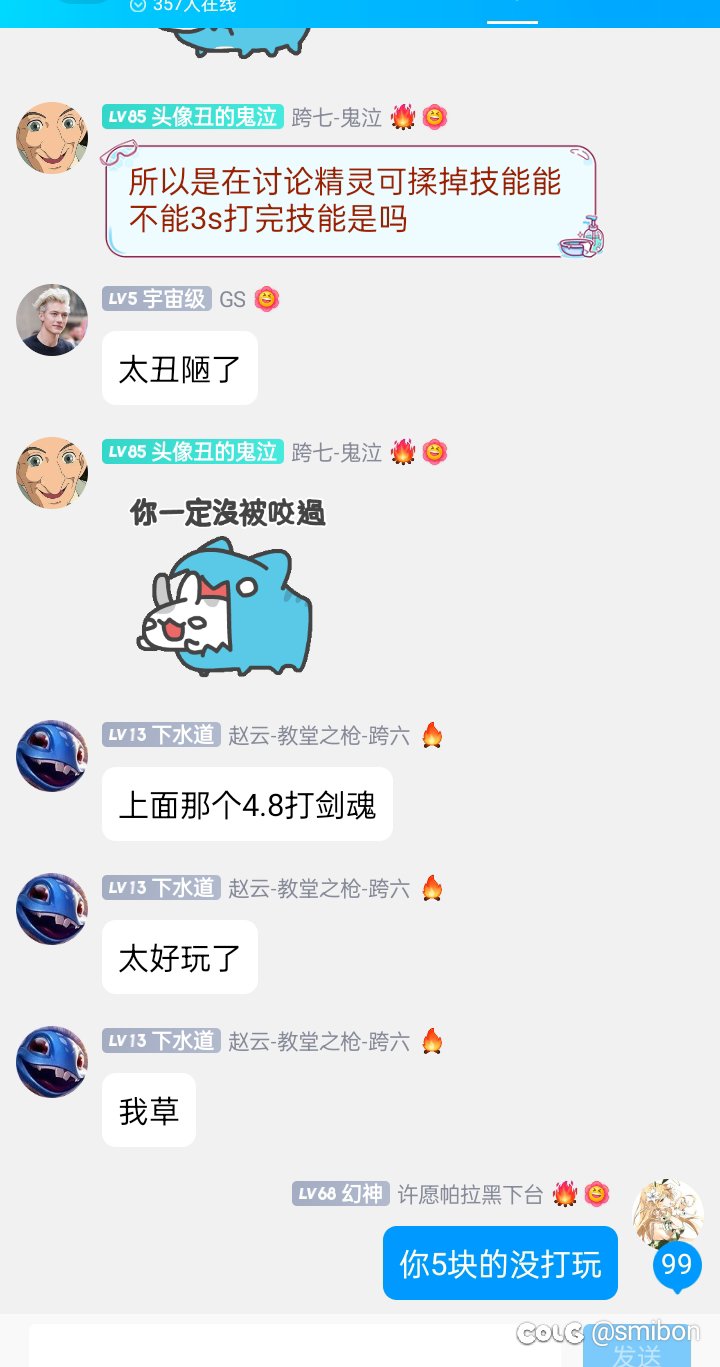
Task: Open avatar beside the 3s打完技能 message
Action: click(x=52, y=138)
